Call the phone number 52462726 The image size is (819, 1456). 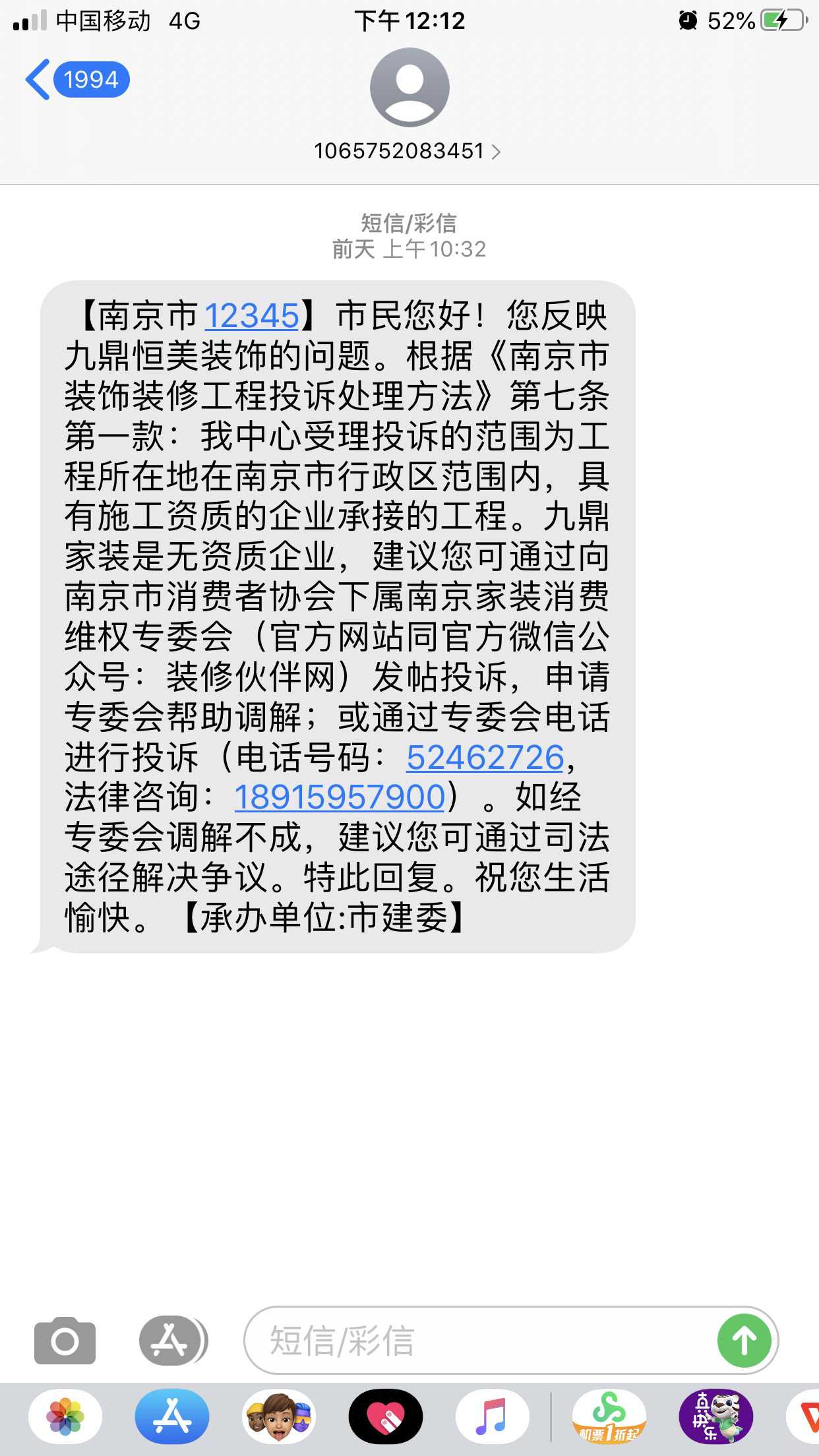[485, 757]
